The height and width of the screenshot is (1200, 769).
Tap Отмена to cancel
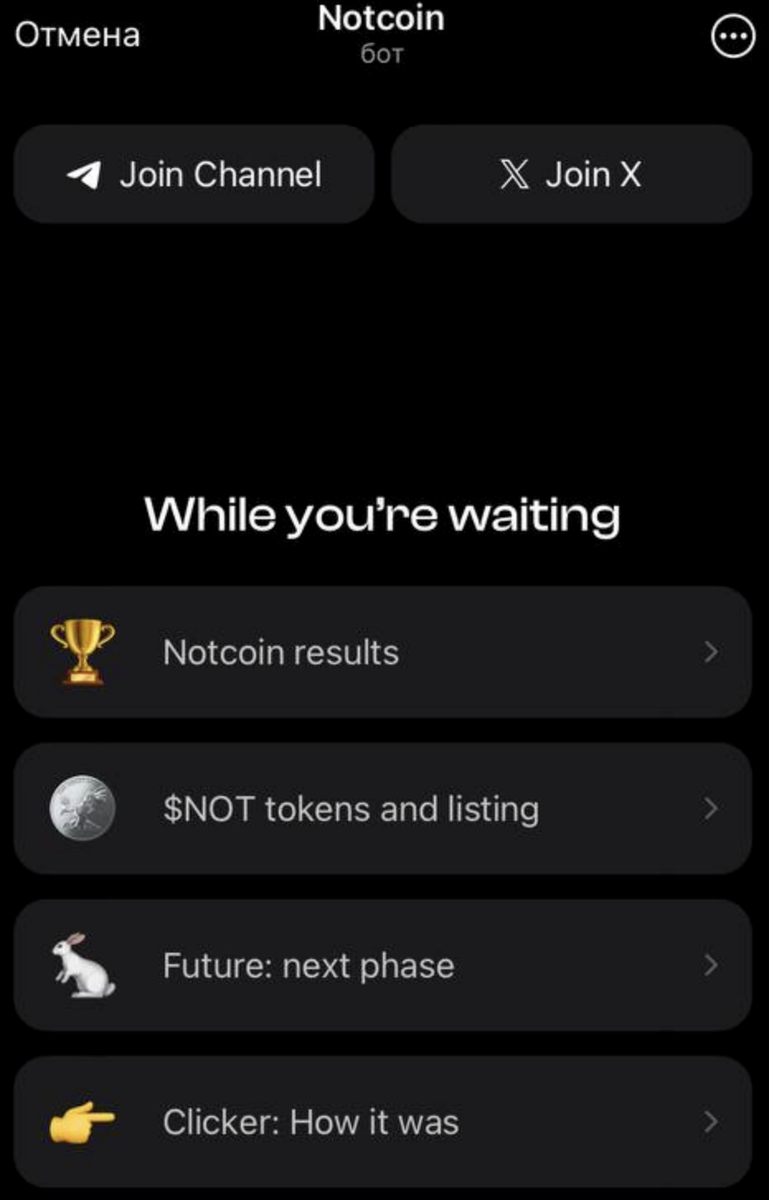(77, 35)
